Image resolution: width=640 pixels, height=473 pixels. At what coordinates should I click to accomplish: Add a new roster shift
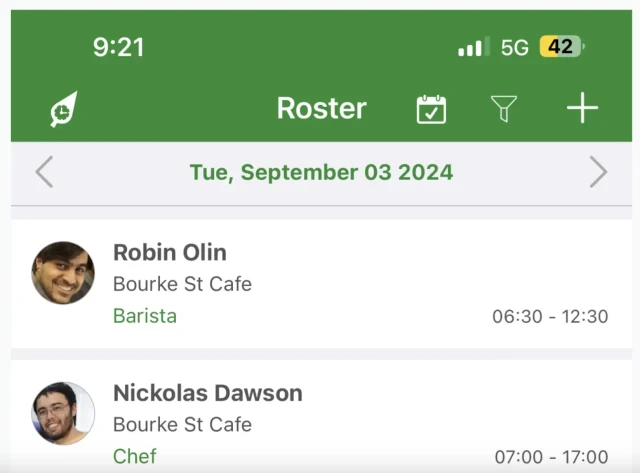582,108
